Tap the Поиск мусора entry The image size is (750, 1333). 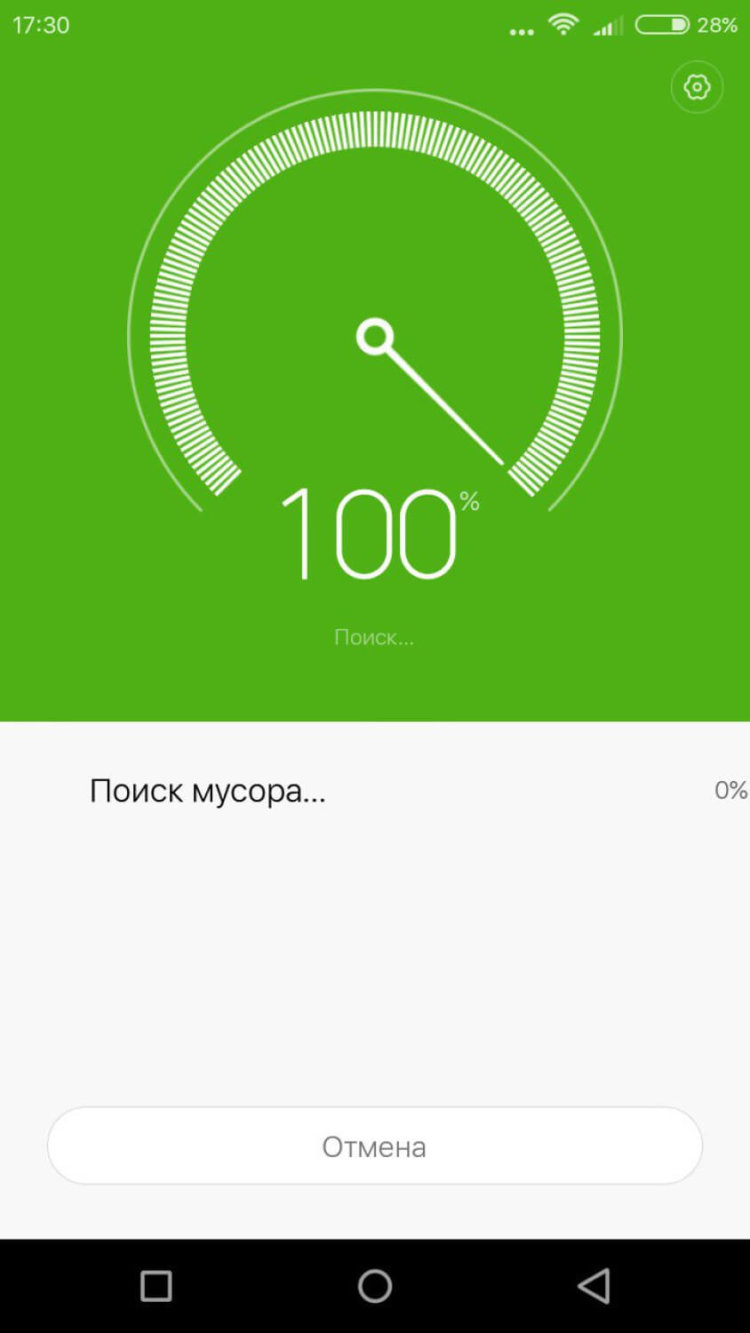[x=207, y=791]
